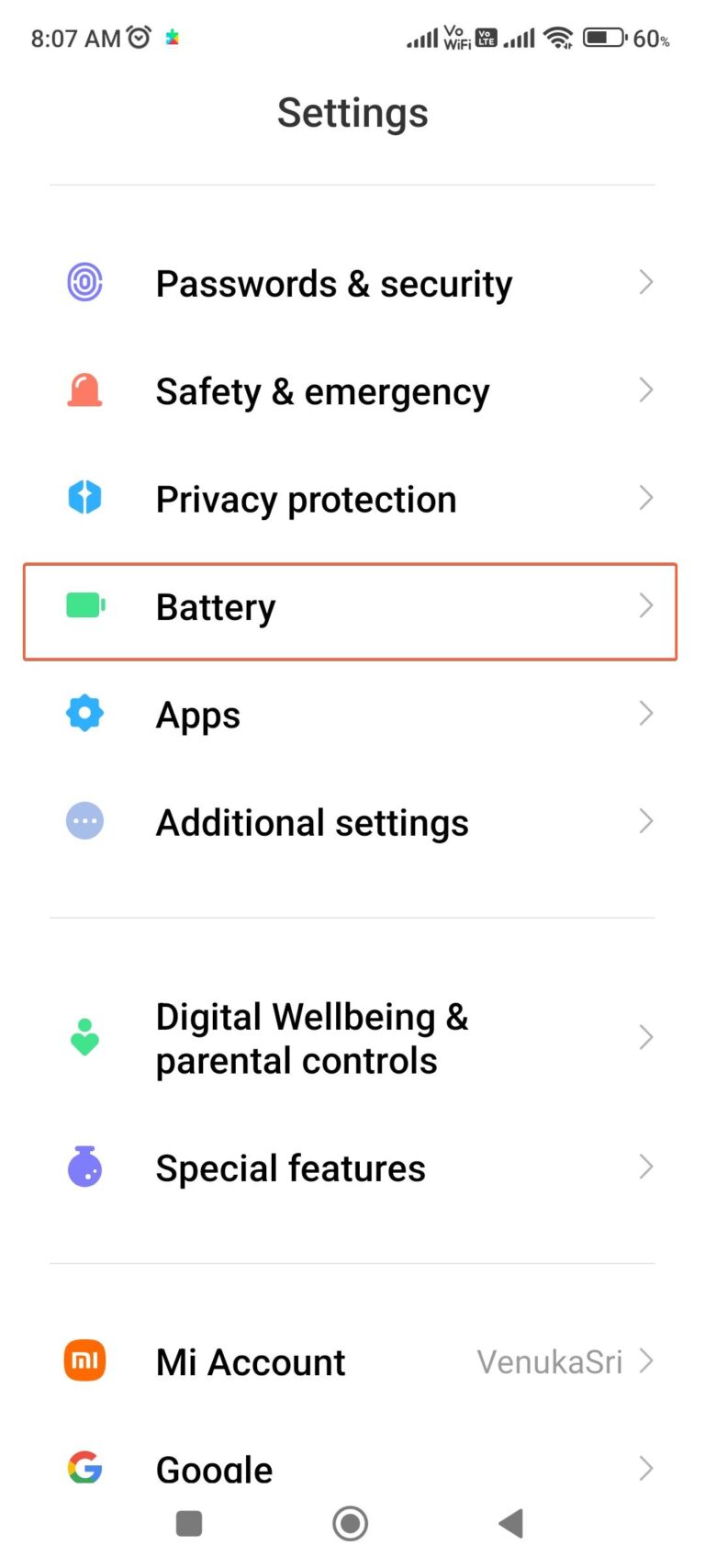Click the Privacy protection shield icon

click(84, 497)
